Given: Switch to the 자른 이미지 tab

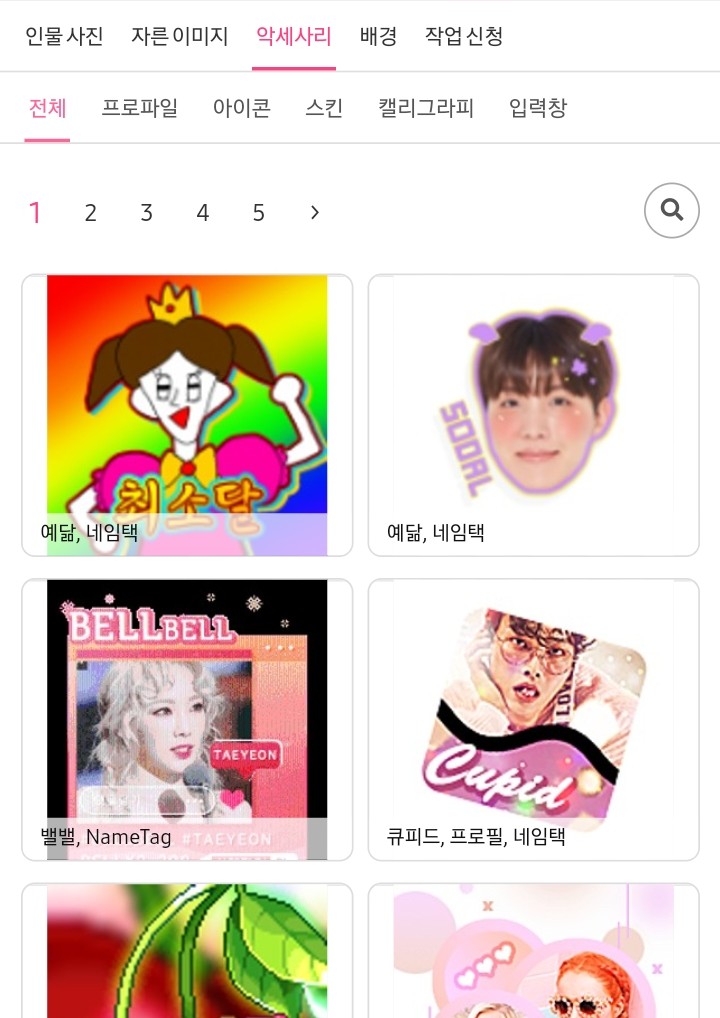Looking at the screenshot, I should 180,37.
